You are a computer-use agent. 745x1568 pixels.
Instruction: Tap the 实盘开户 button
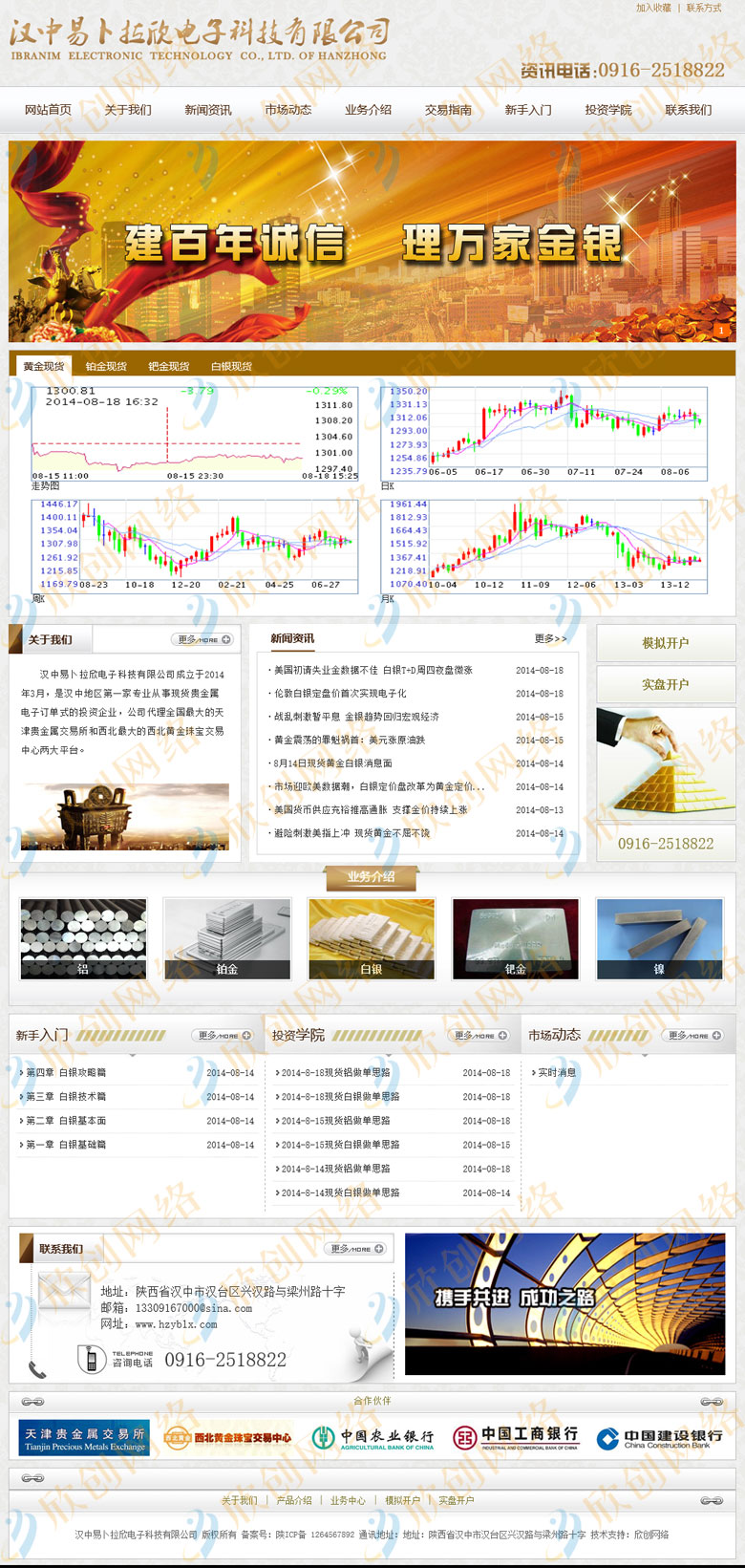pyautogui.click(x=666, y=684)
